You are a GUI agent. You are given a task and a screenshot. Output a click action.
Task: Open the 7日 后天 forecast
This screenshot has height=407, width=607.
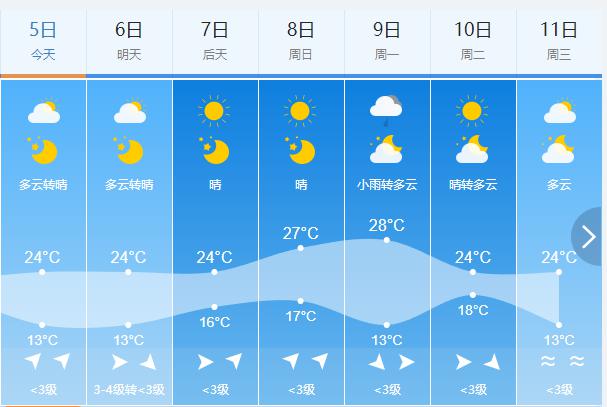[214, 38]
